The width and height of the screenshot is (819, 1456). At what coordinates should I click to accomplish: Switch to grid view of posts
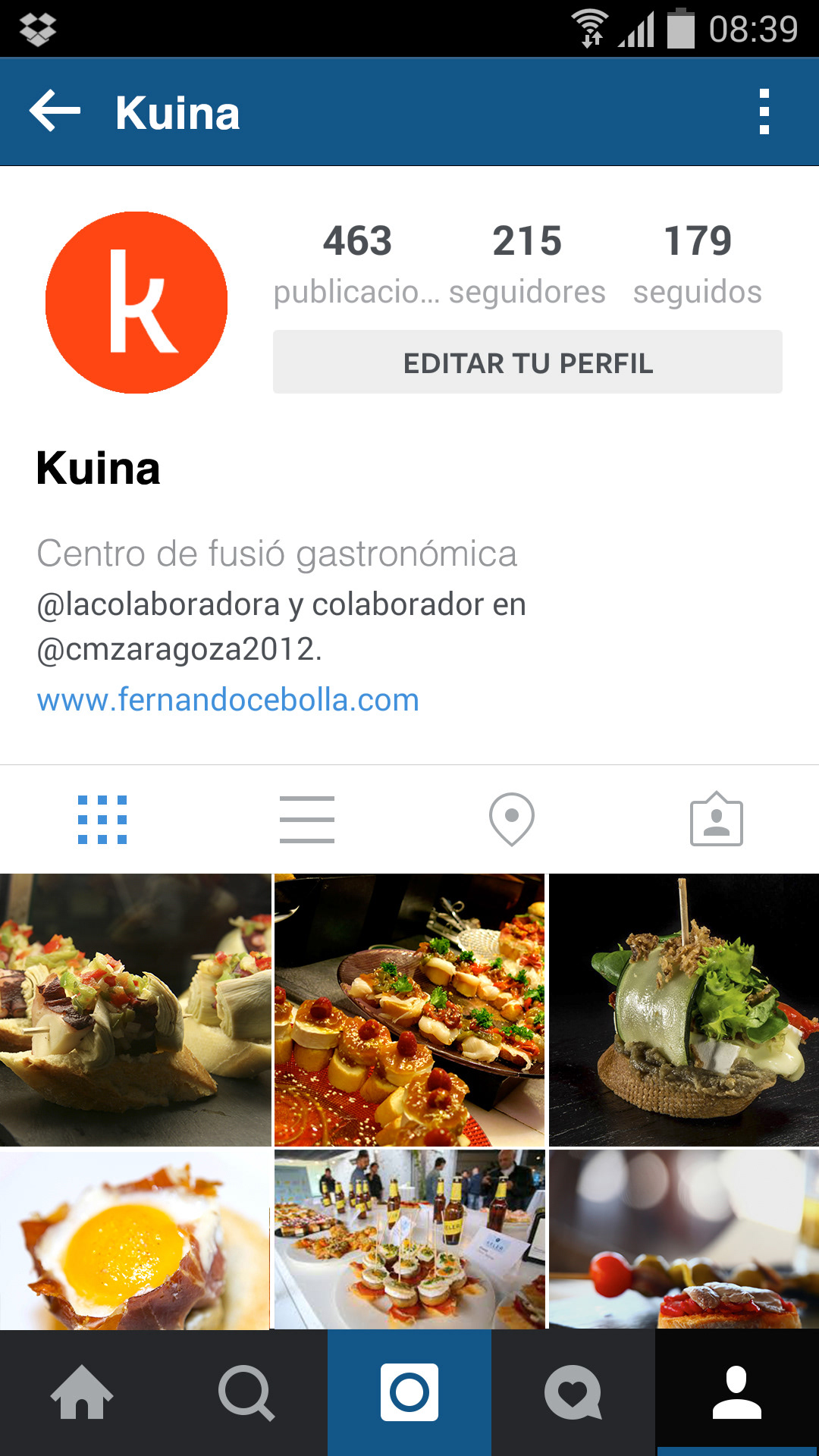coord(102,820)
